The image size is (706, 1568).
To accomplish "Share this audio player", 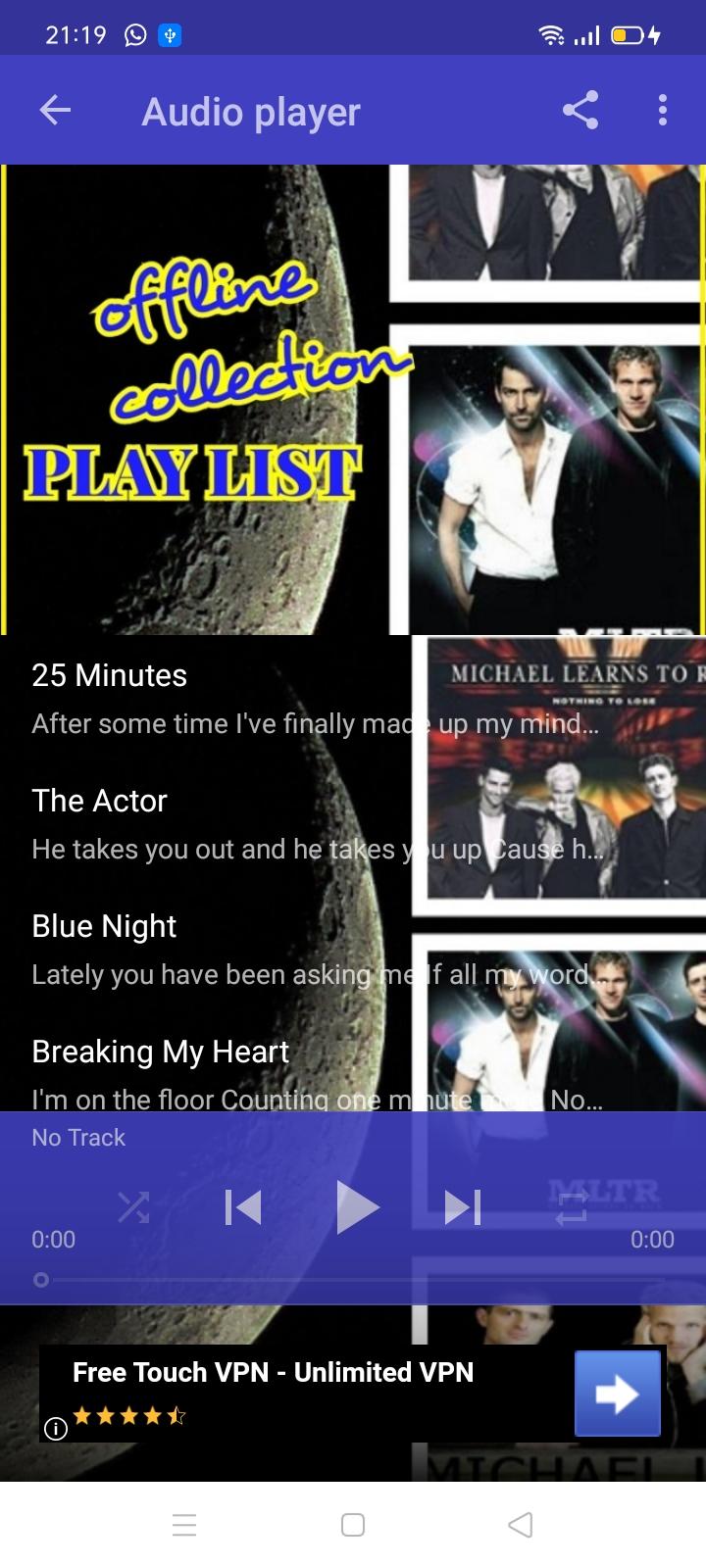I will pyautogui.click(x=580, y=110).
